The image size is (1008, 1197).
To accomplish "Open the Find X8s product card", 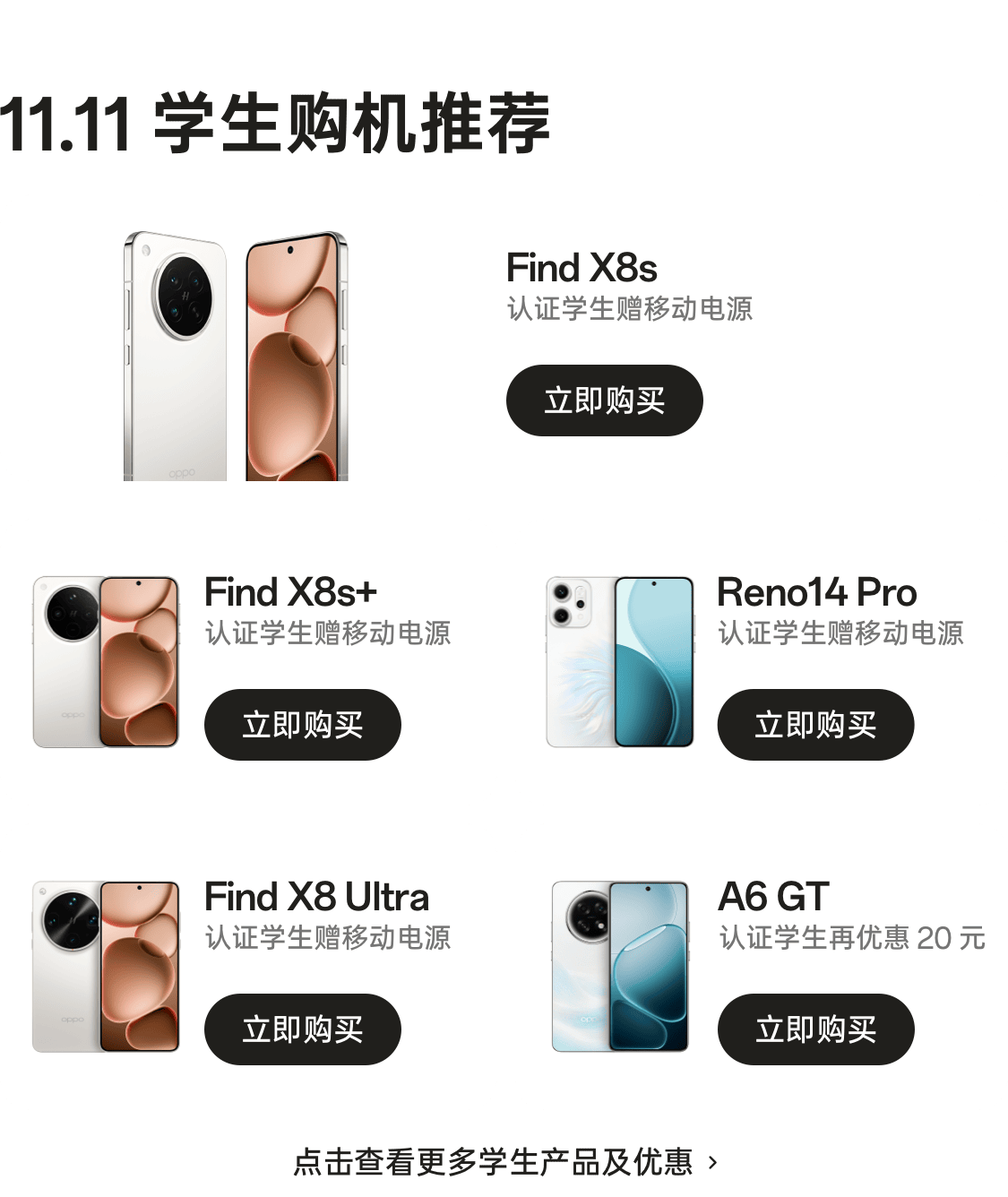I will (x=235, y=357).
